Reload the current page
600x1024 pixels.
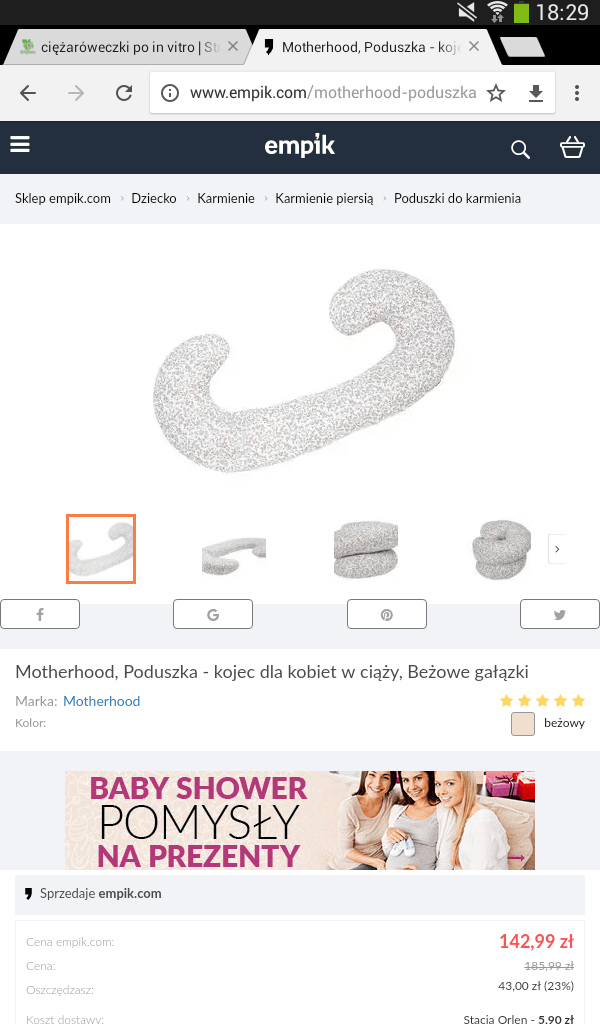(x=124, y=93)
